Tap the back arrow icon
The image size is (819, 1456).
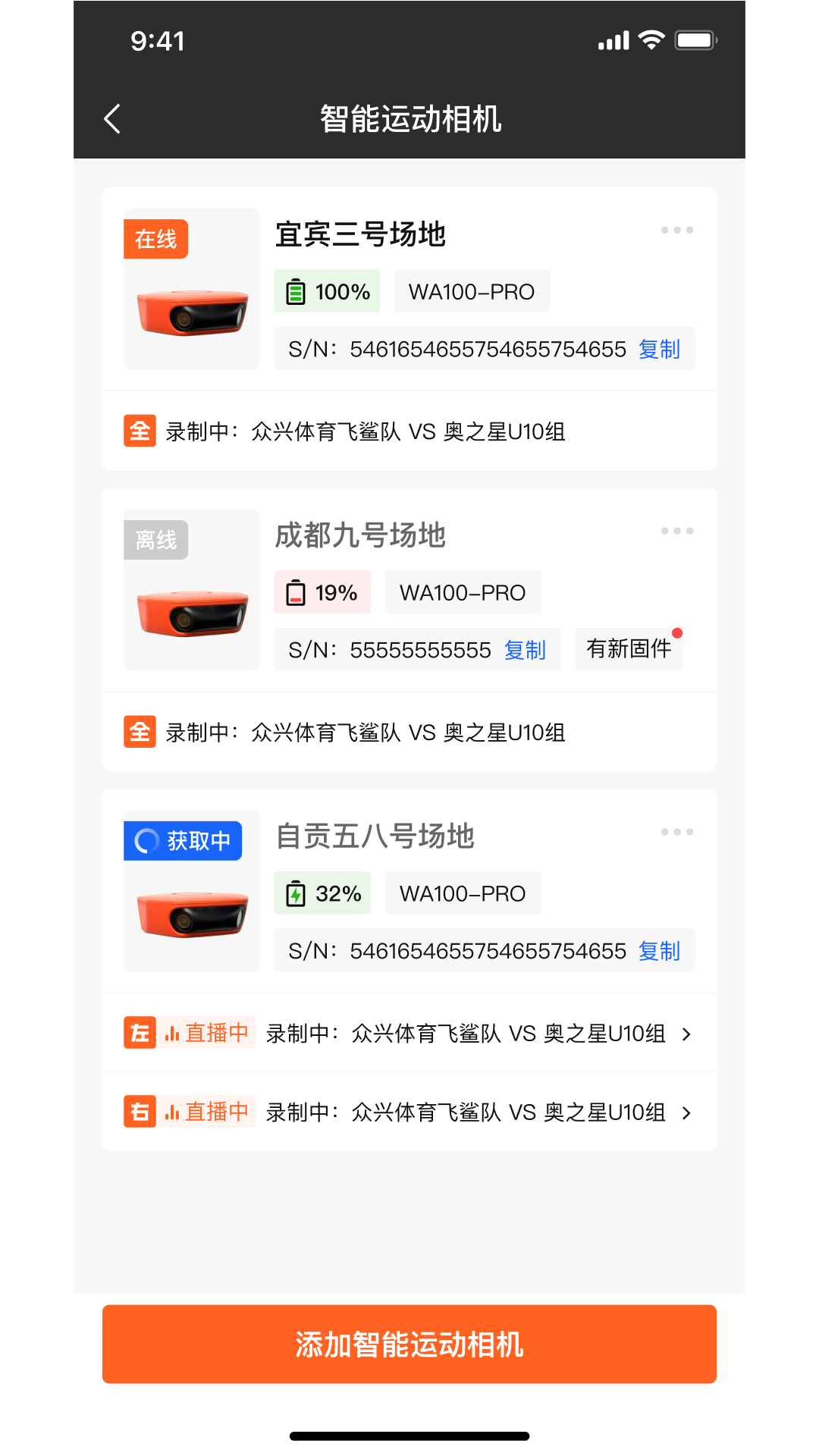112,119
